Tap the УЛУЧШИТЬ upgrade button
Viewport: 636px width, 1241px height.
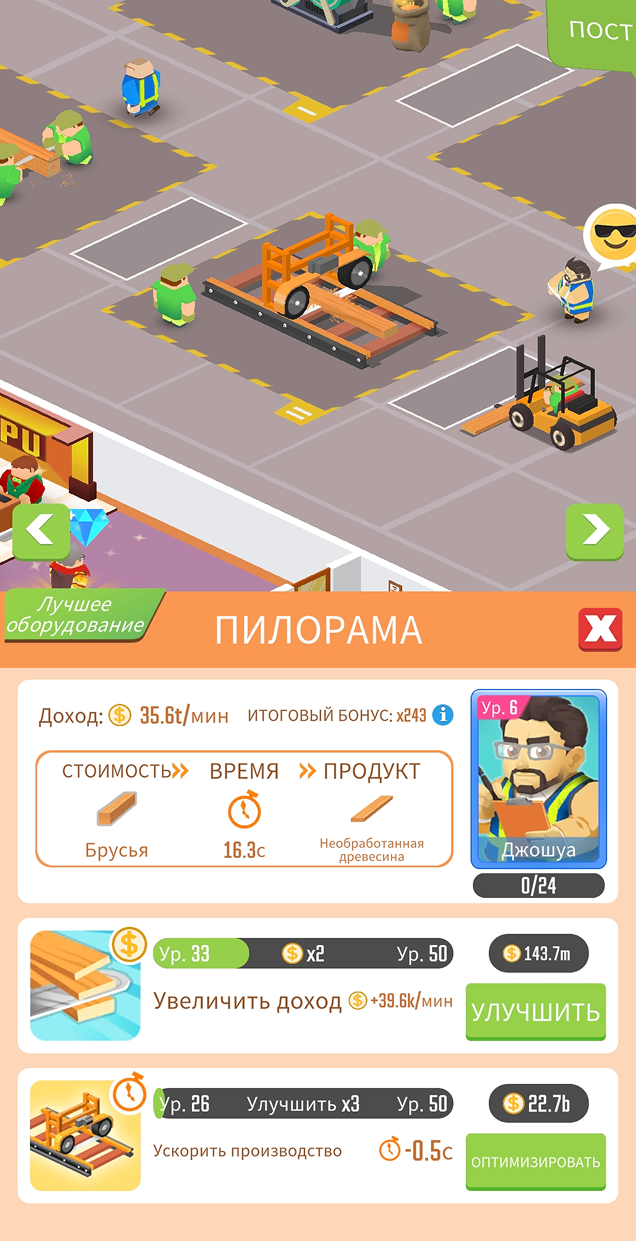[536, 1012]
